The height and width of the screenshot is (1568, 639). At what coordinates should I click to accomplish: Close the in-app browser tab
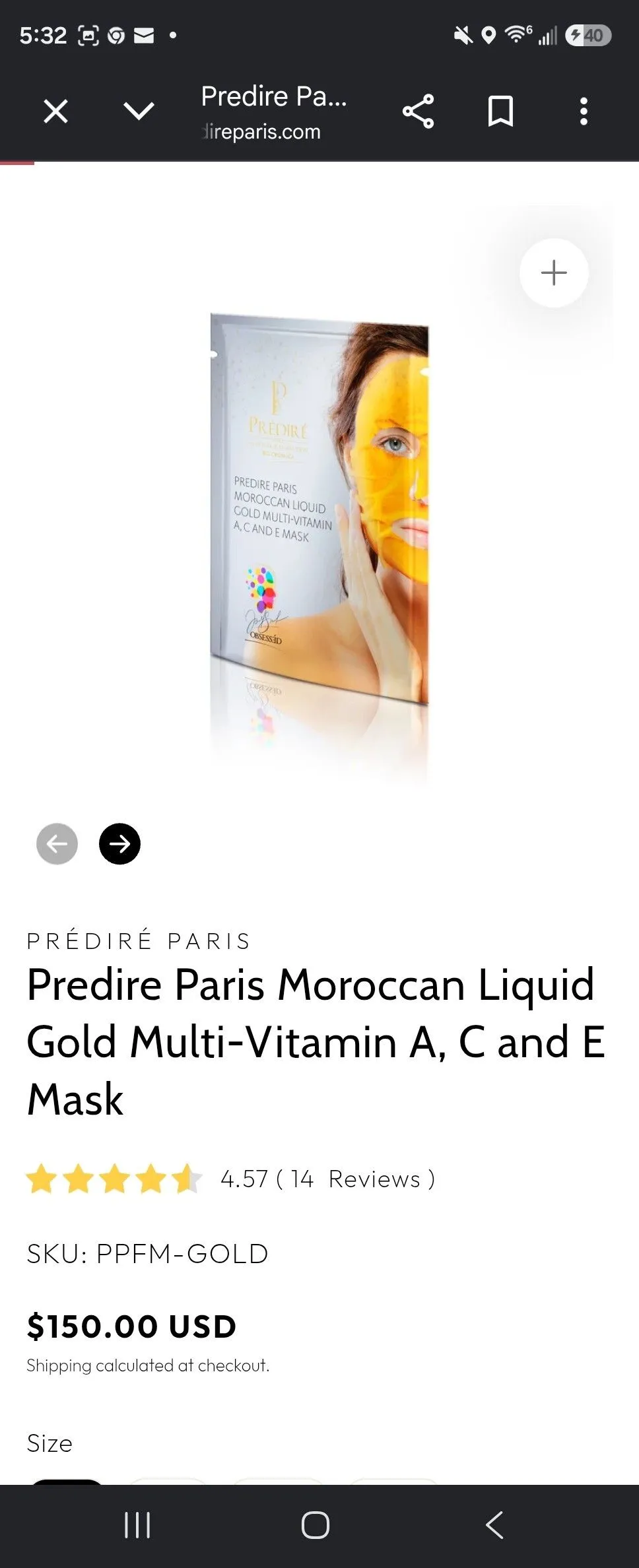55,111
